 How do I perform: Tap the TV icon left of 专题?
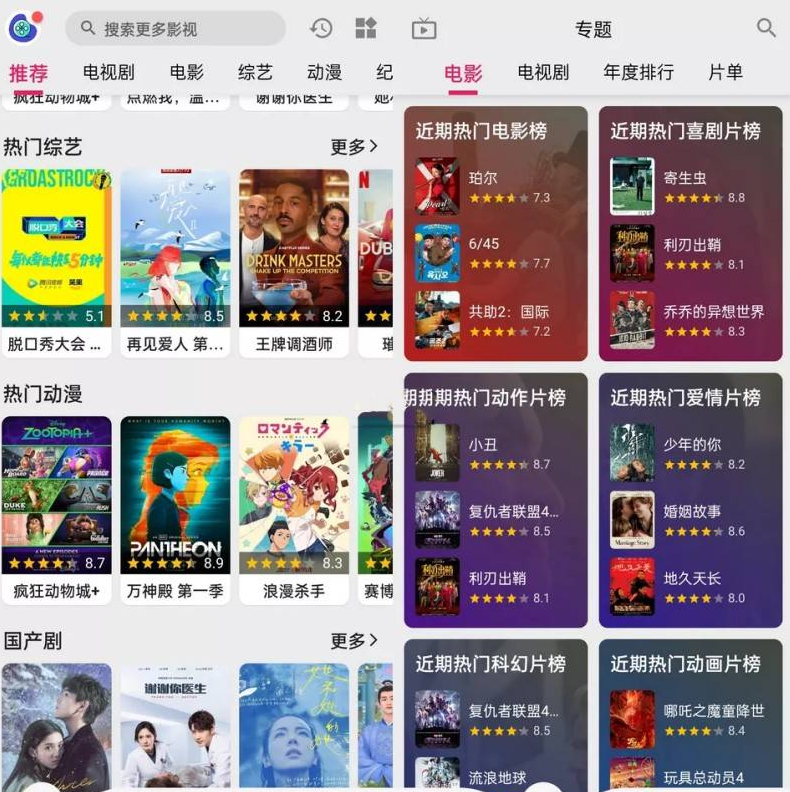(424, 29)
